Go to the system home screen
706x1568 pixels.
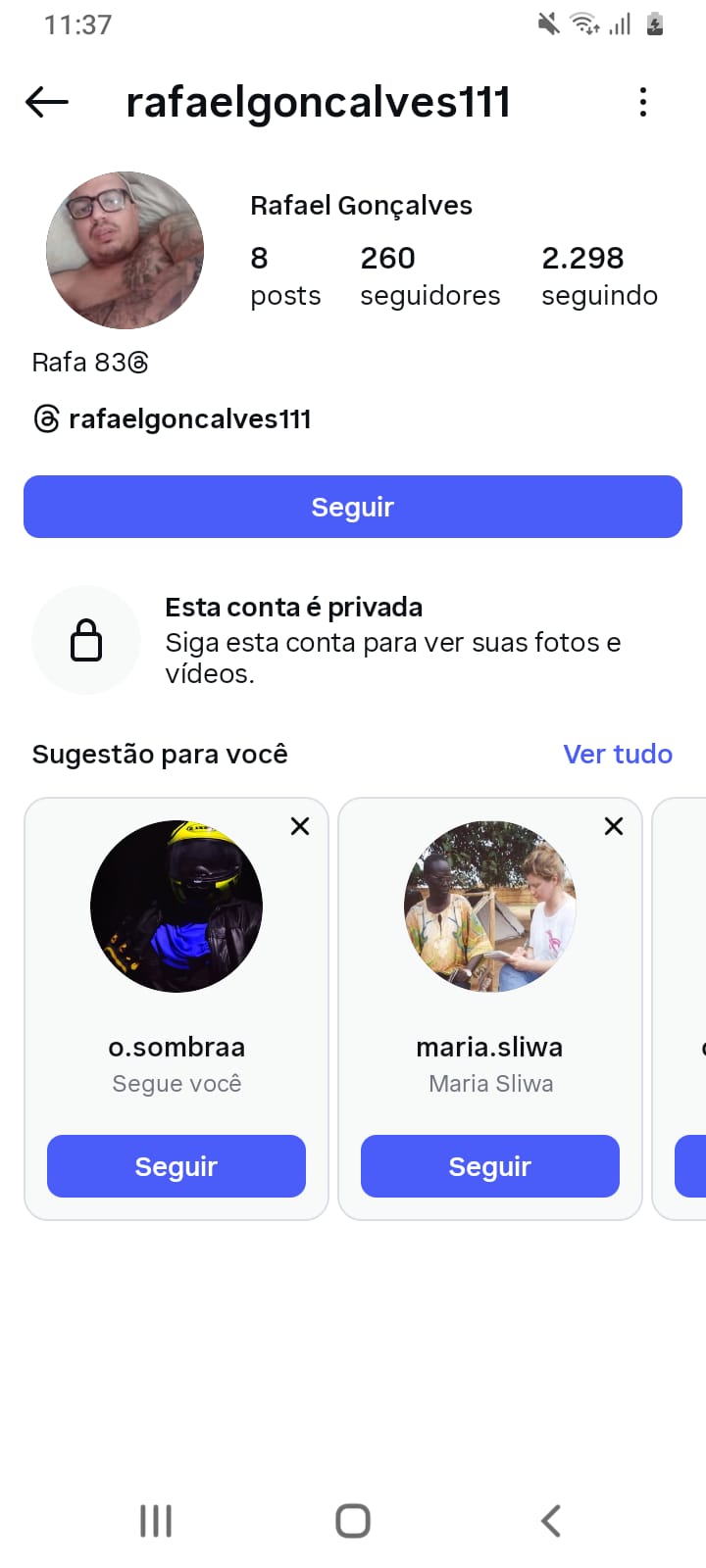[x=353, y=1521]
